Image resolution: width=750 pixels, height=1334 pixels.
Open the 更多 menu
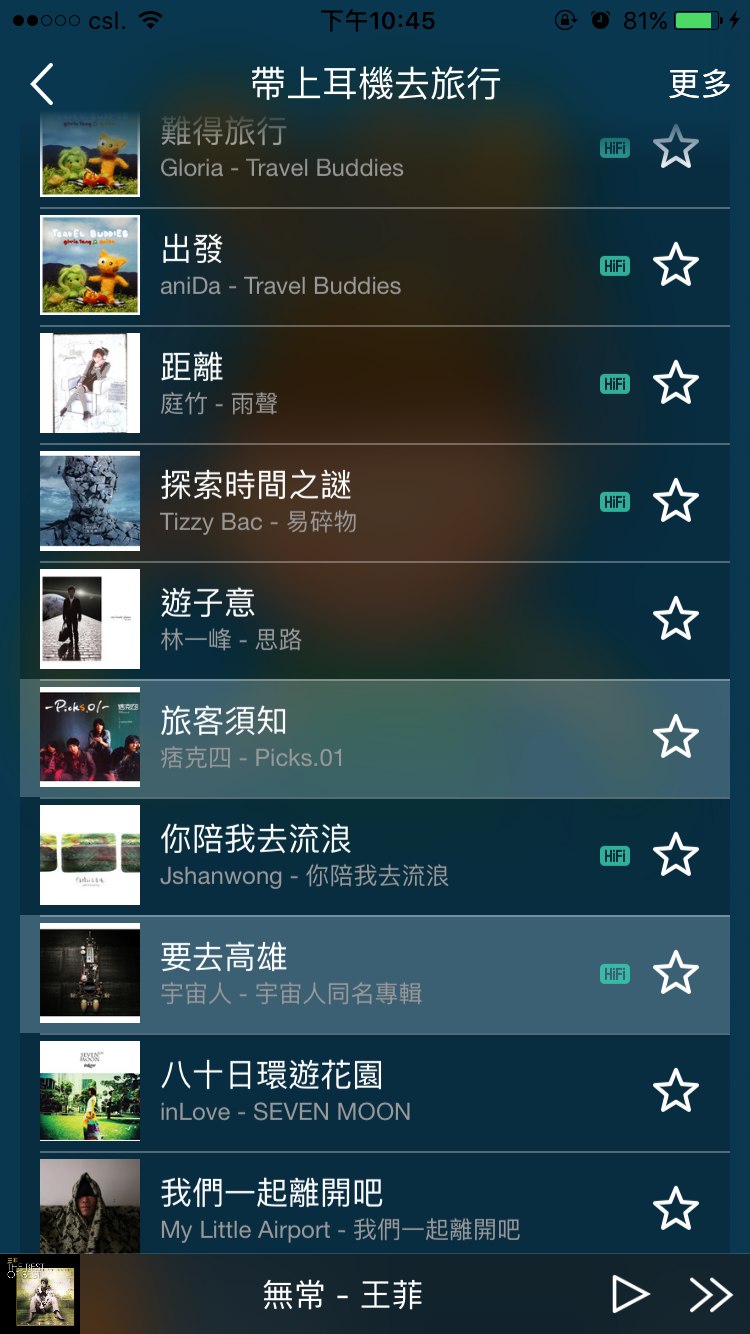(x=699, y=85)
